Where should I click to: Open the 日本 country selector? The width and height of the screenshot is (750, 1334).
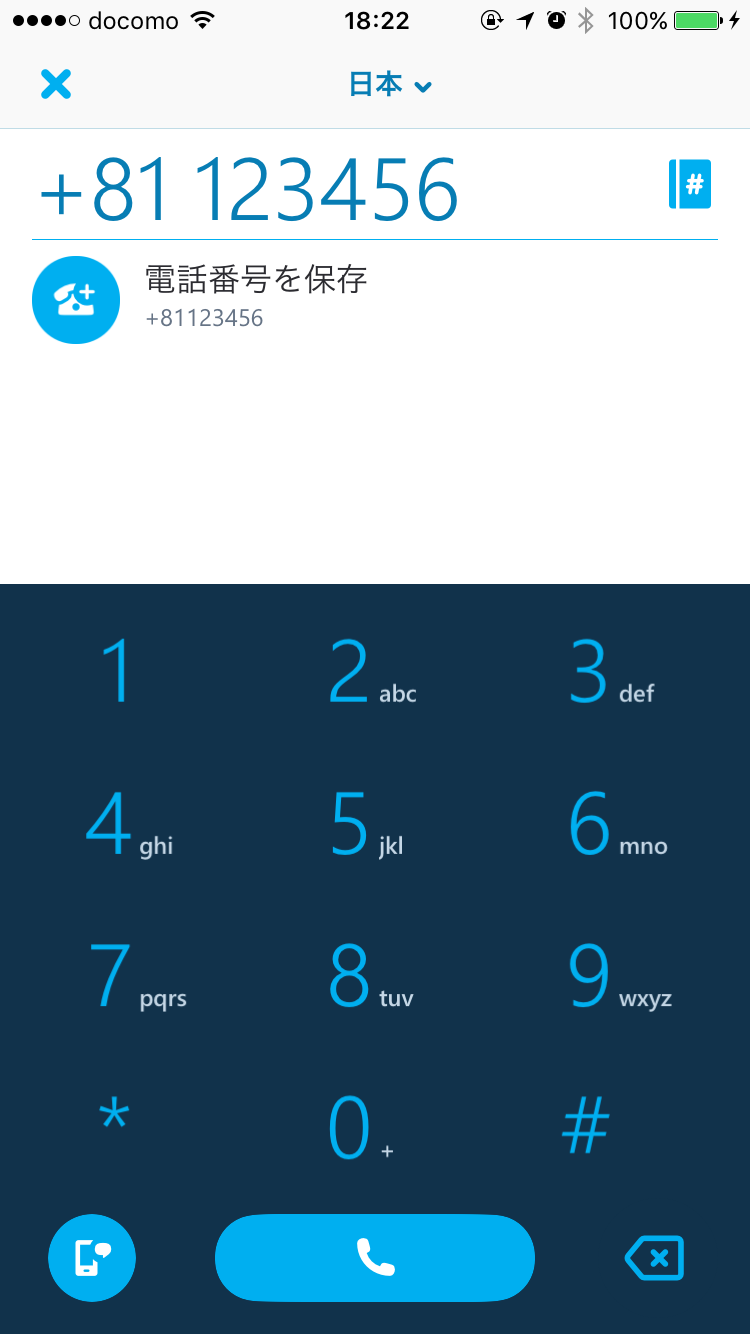point(389,85)
